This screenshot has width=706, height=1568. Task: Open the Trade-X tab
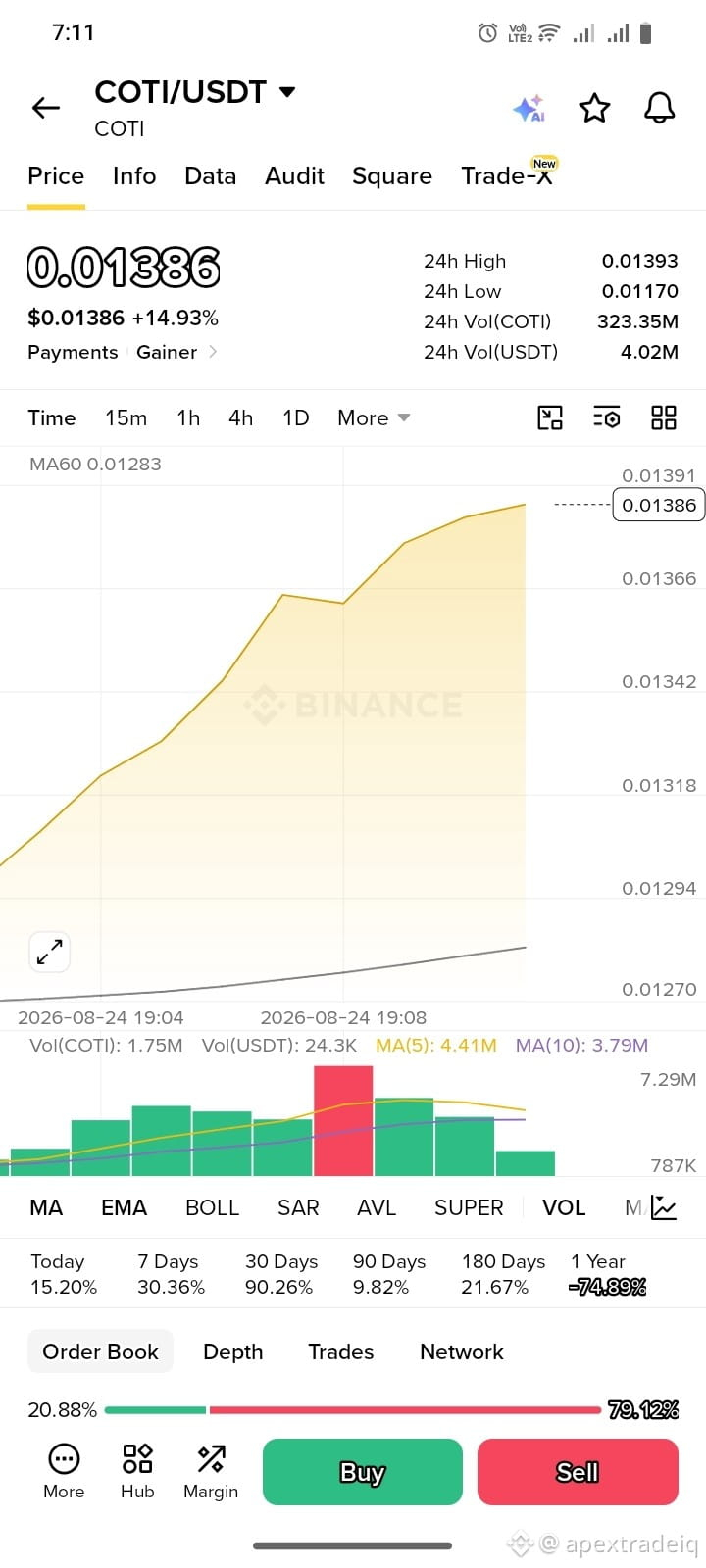pos(508,174)
